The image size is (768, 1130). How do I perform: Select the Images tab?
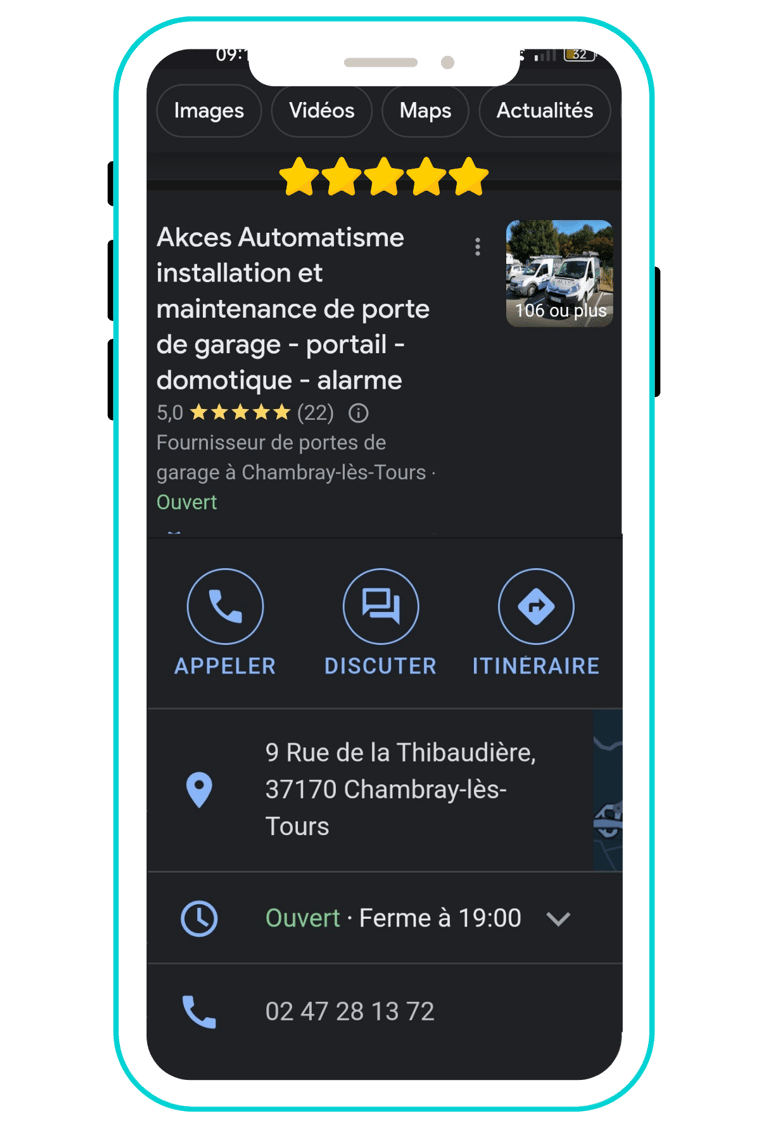click(x=208, y=111)
